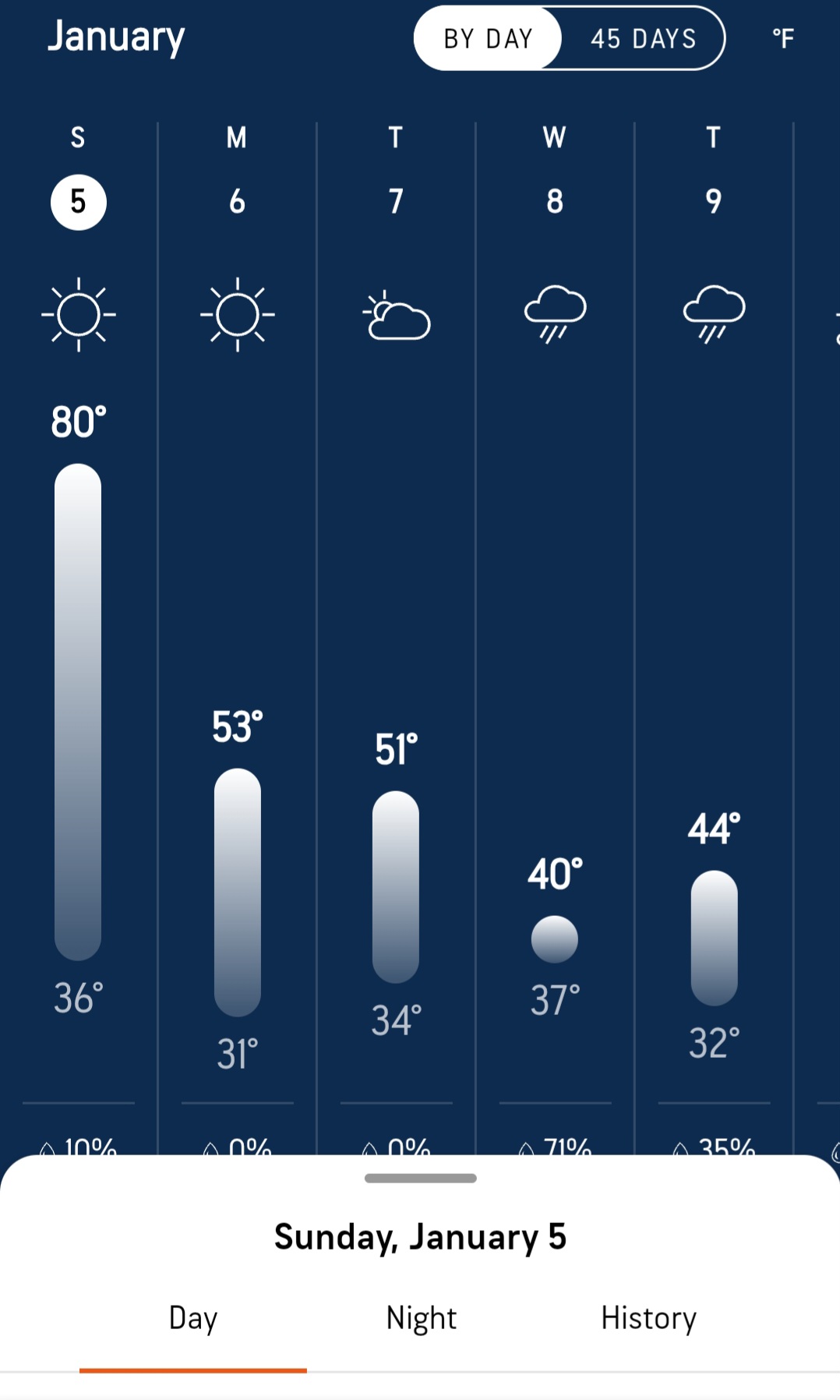Select Wednesday the 8th forecast
Image resolution: width=840 pixels, height=1400 pixels.
point(555,202)
